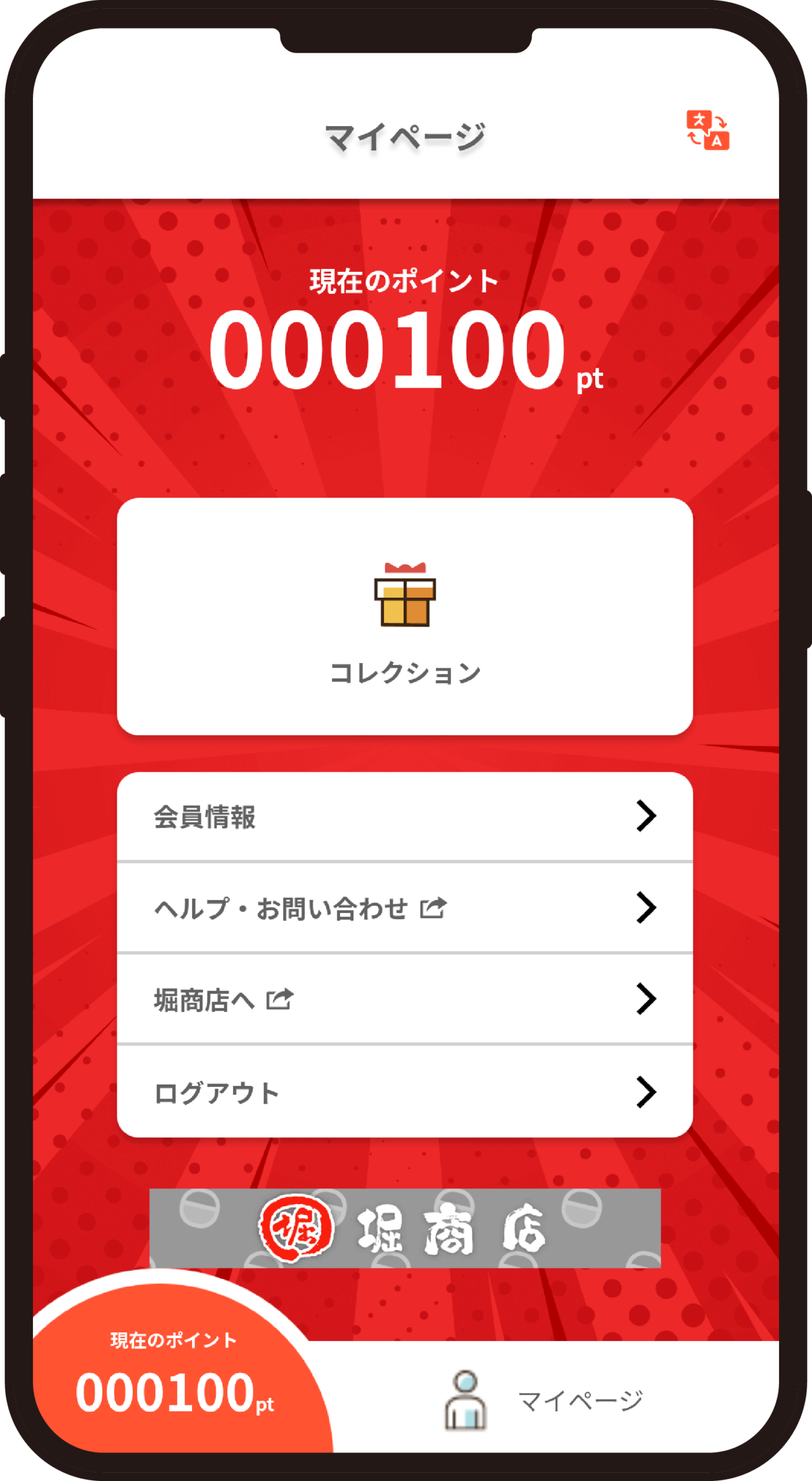Select ログアウト to log out

[405, 1092]
